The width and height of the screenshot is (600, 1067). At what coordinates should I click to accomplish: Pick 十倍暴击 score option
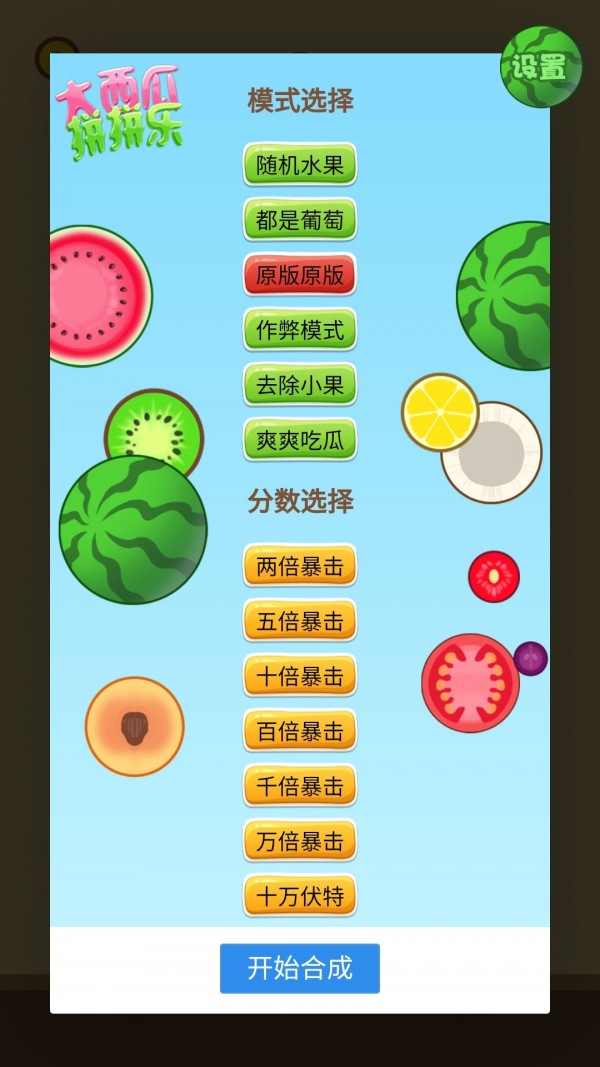[300, 677]
